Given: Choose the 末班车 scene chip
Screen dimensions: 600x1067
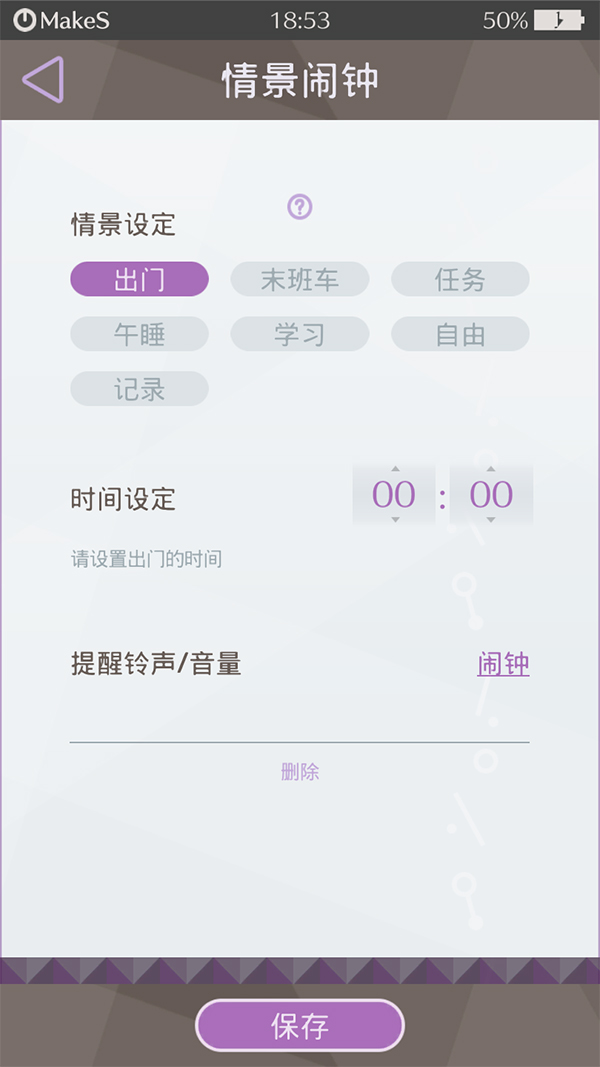Looking at the screenshot, I should 300,279.
